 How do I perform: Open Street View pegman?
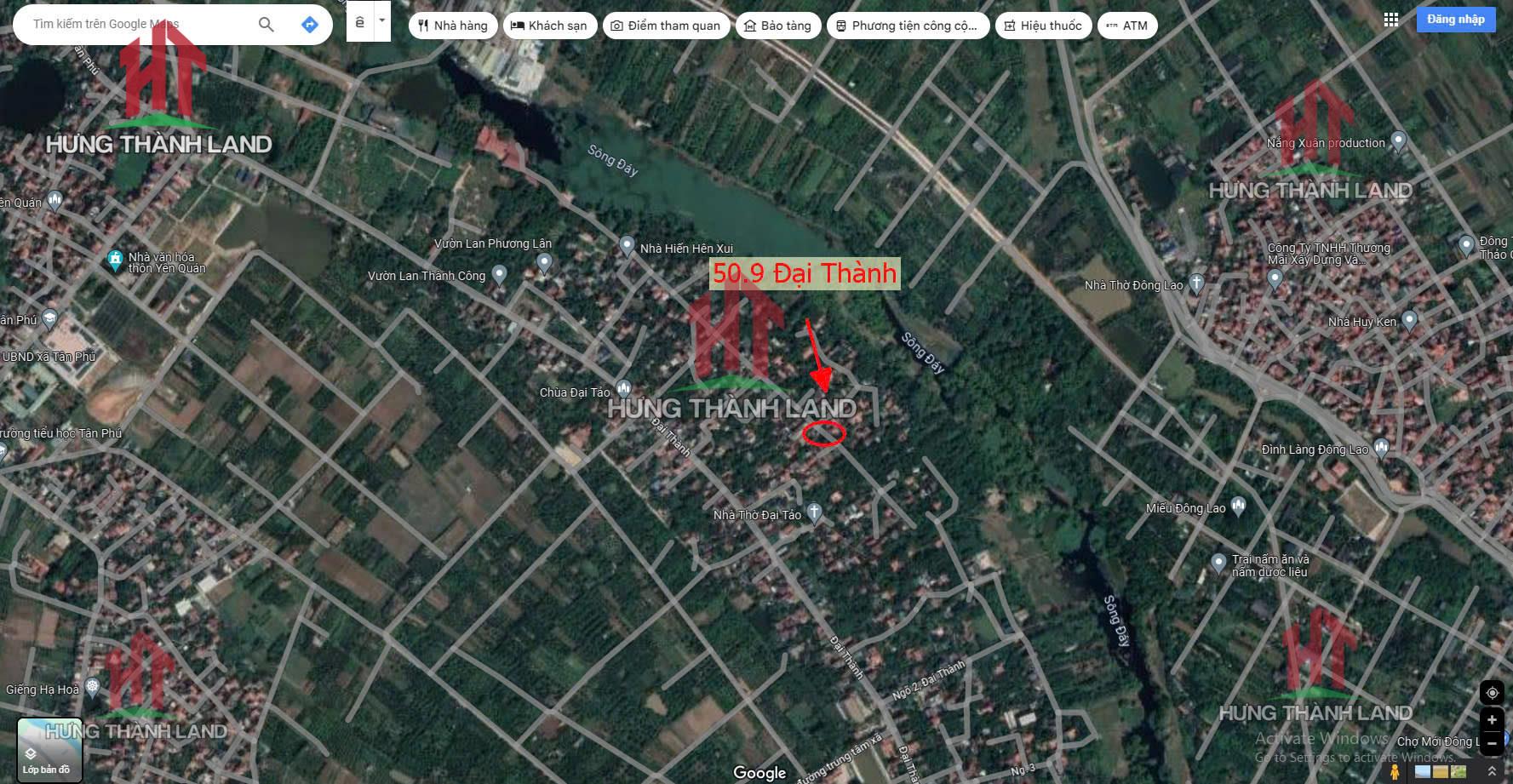pyautogui.click(x=1395, y=771)
